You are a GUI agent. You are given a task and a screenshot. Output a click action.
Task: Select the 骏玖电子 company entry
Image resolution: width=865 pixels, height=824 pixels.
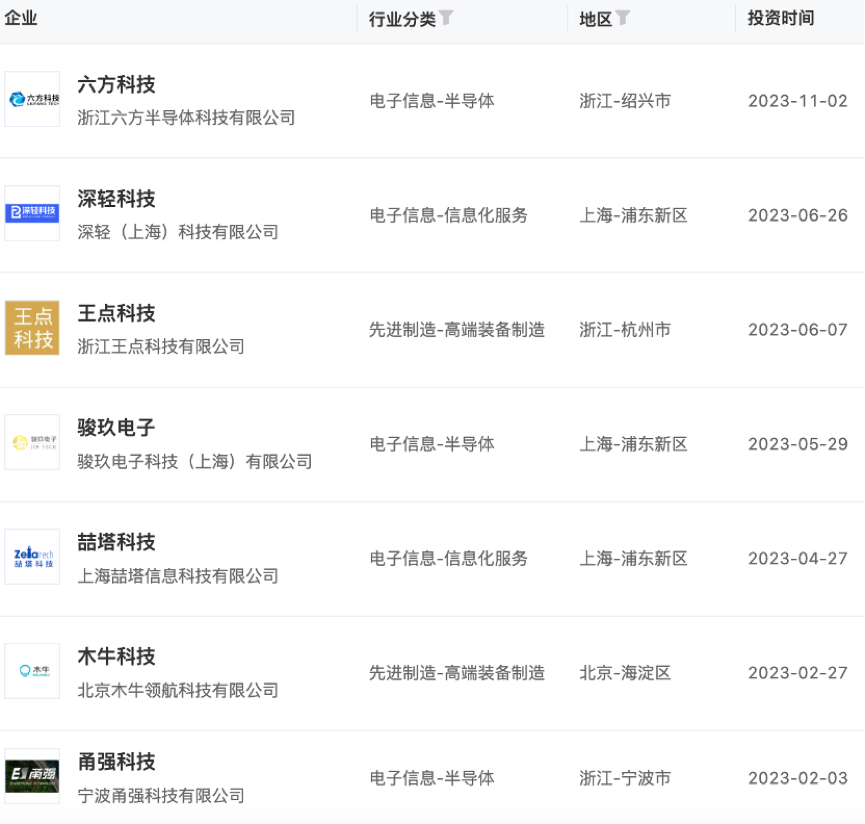click(x=116, y=428)
